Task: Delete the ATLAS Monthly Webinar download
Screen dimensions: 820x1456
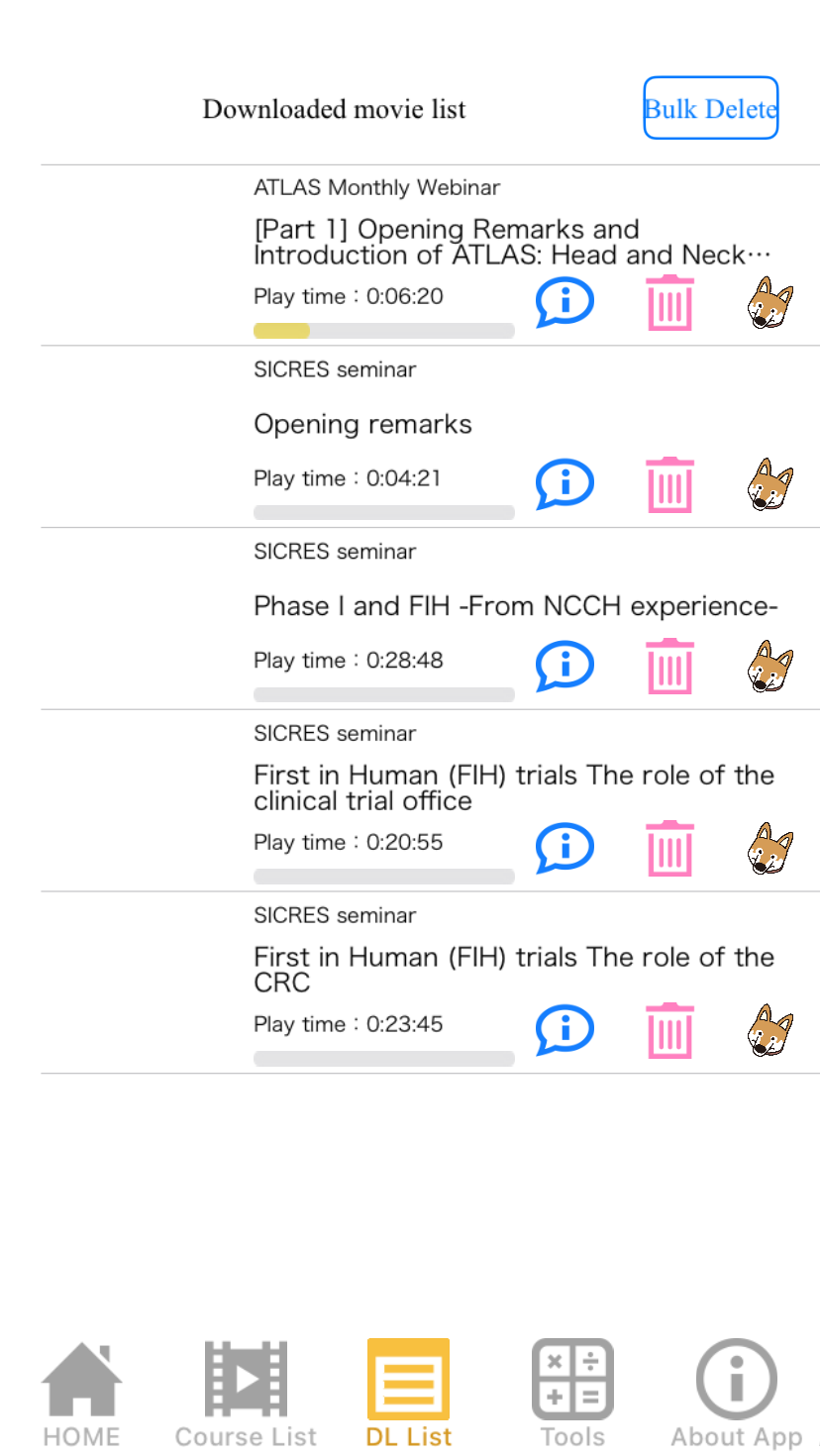Action: pyautogui.click(x=670, y=302)
